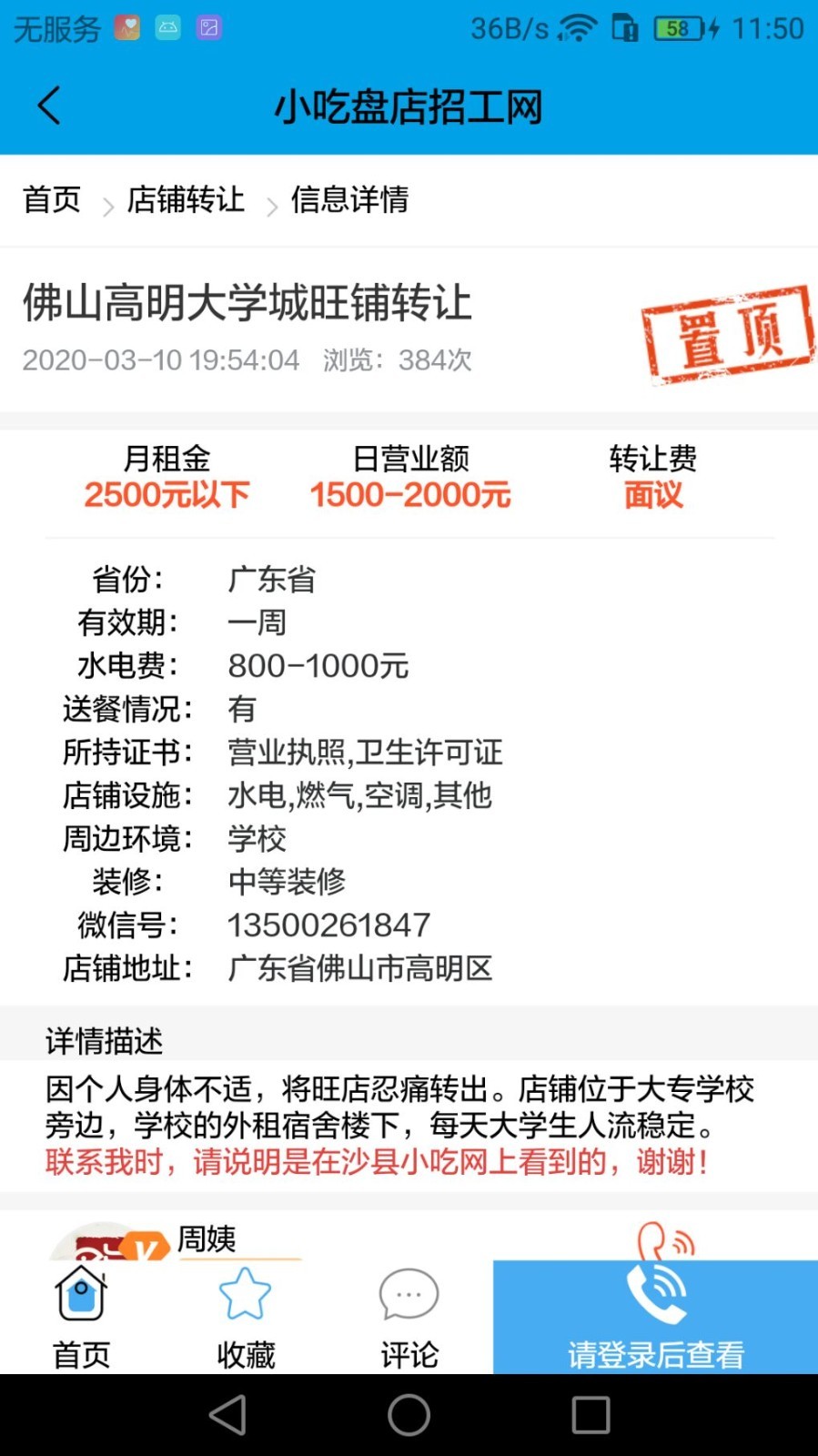The width and height of the screenshot is (818, 1456).
Task: Open the 周姨 advertisement link
Action: (x=207, y=1239)
